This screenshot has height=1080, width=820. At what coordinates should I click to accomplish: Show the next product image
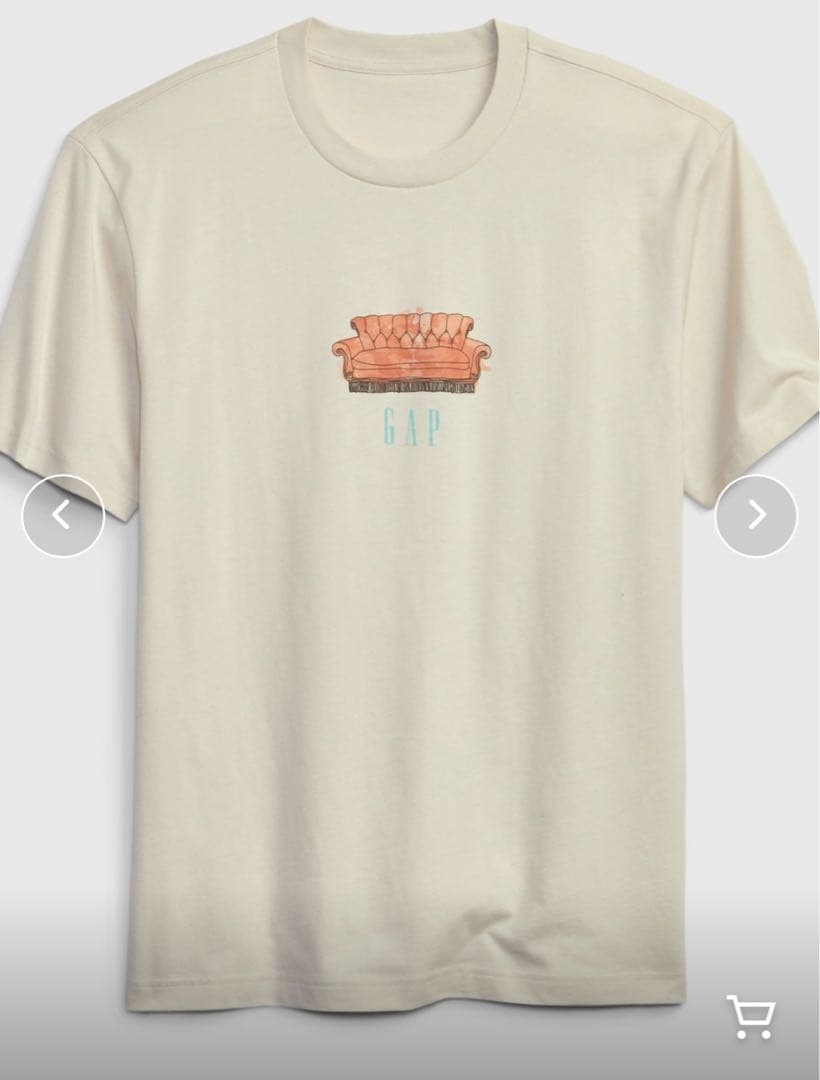pyautogui.click(x=756, y=515)
